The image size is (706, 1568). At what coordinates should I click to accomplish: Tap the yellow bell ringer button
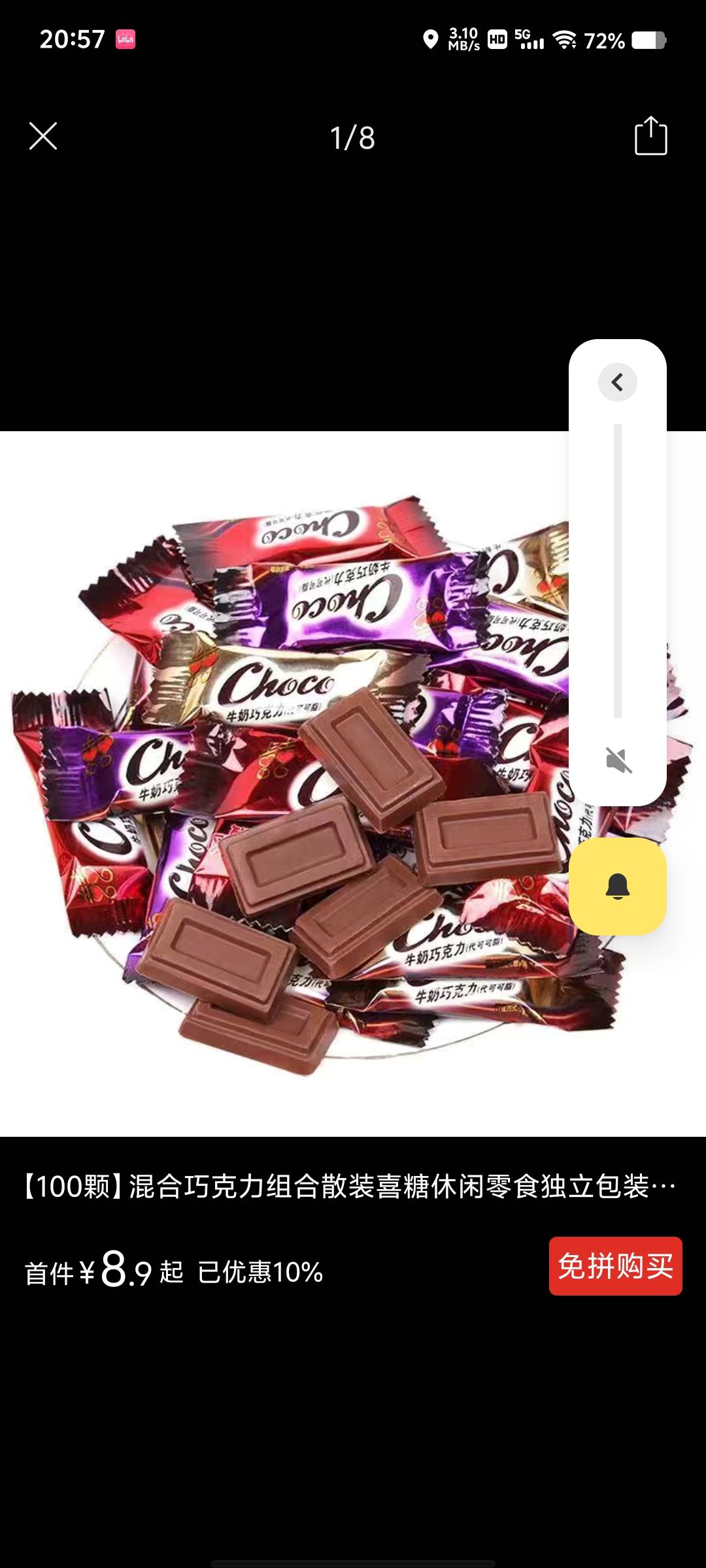click(x=618, y=887)
